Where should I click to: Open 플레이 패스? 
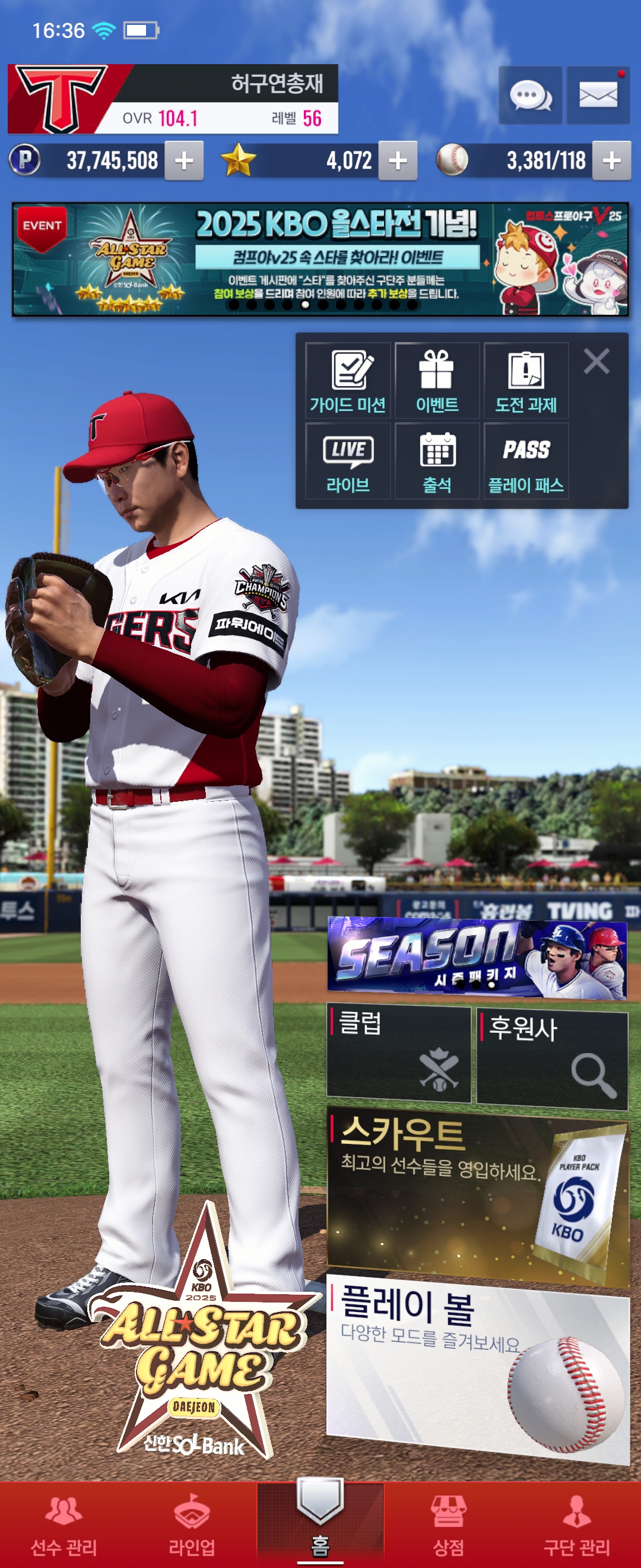(x=526, y=461)
